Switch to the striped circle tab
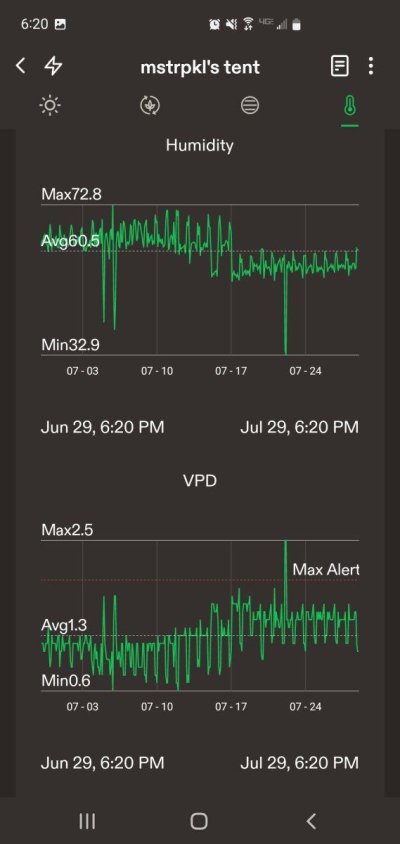 click(x=250, y=106)
